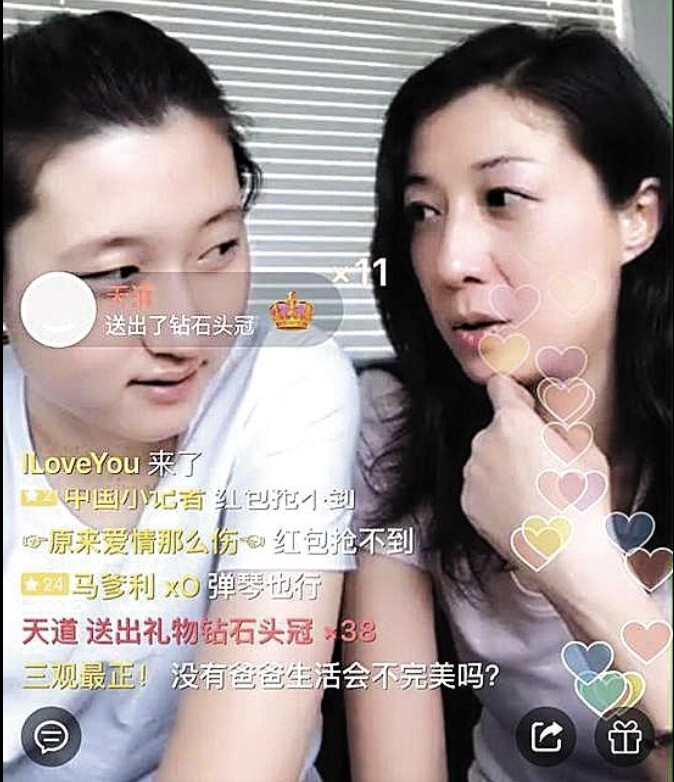The image size is (674, 782).
Task: Open 天道's avatar in the gift banner
Action: click(58, 310)
